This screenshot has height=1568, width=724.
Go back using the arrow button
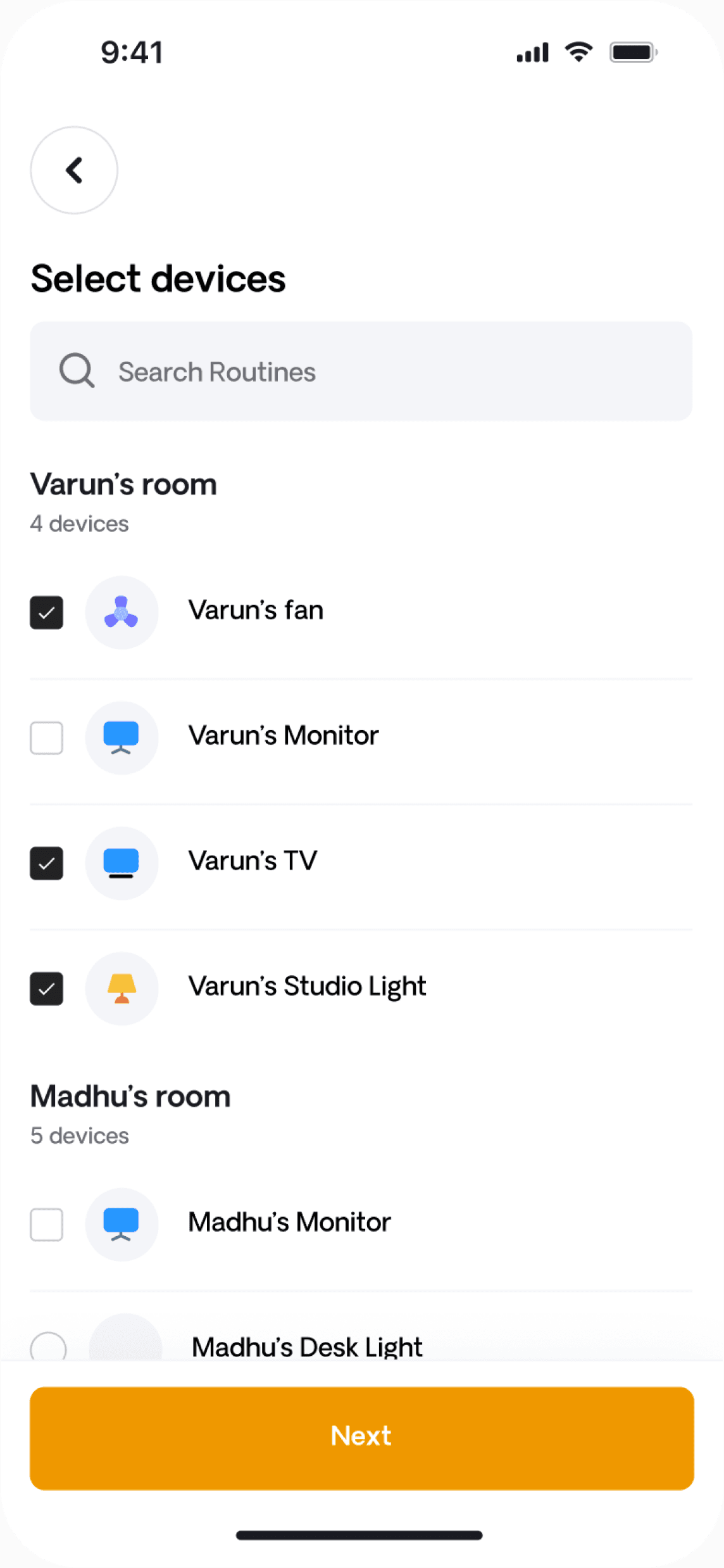point(74,170)
